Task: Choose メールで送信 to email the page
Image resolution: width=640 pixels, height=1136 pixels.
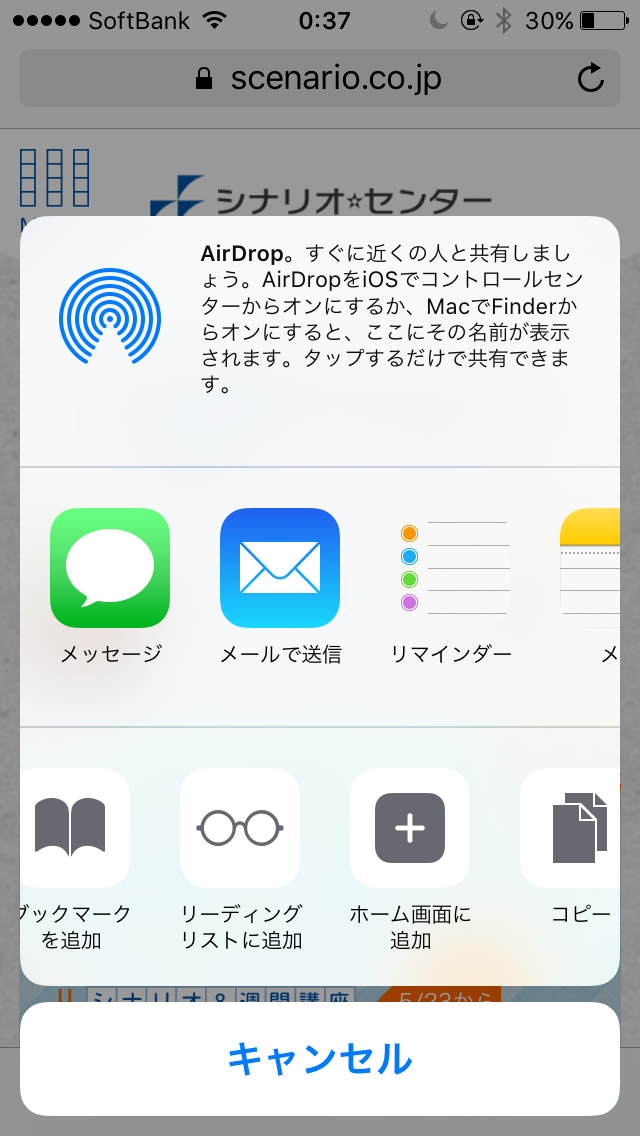Action: point(280,568)
